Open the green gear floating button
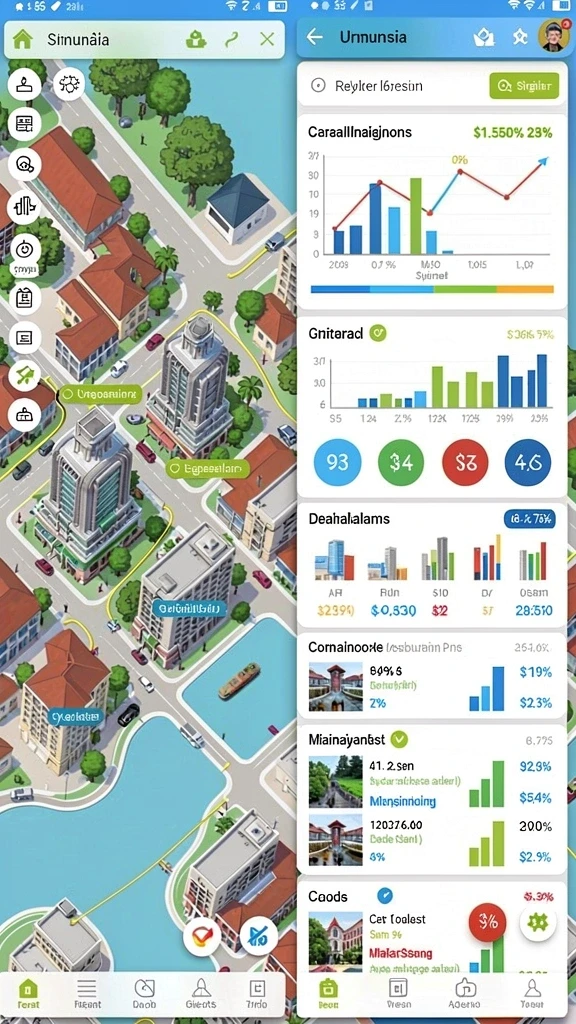The height and width of the screenshot is (1024, 576). pyautogui.click(x=538, y=922)
